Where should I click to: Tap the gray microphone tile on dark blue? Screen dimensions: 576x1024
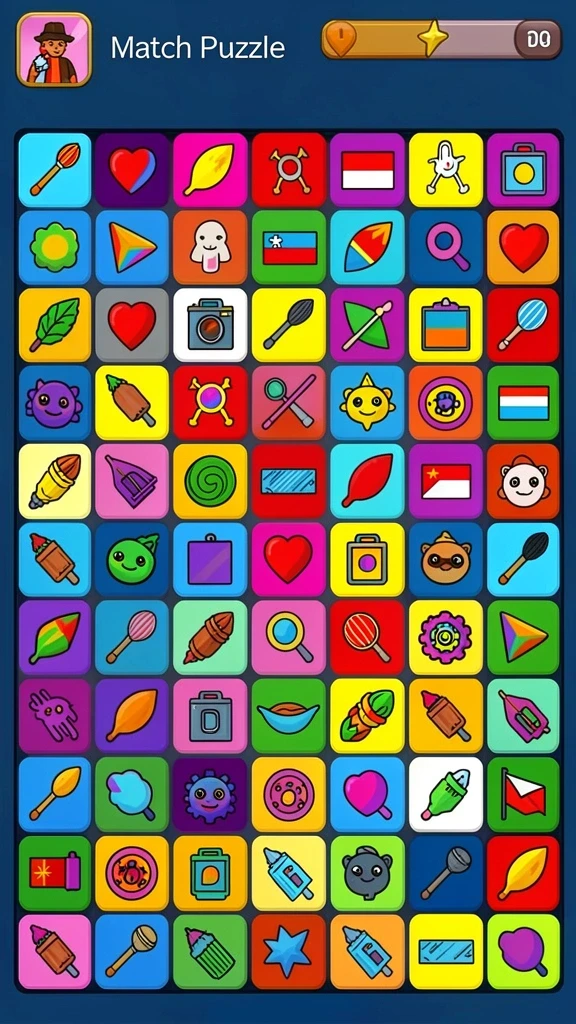pos(445,873)
